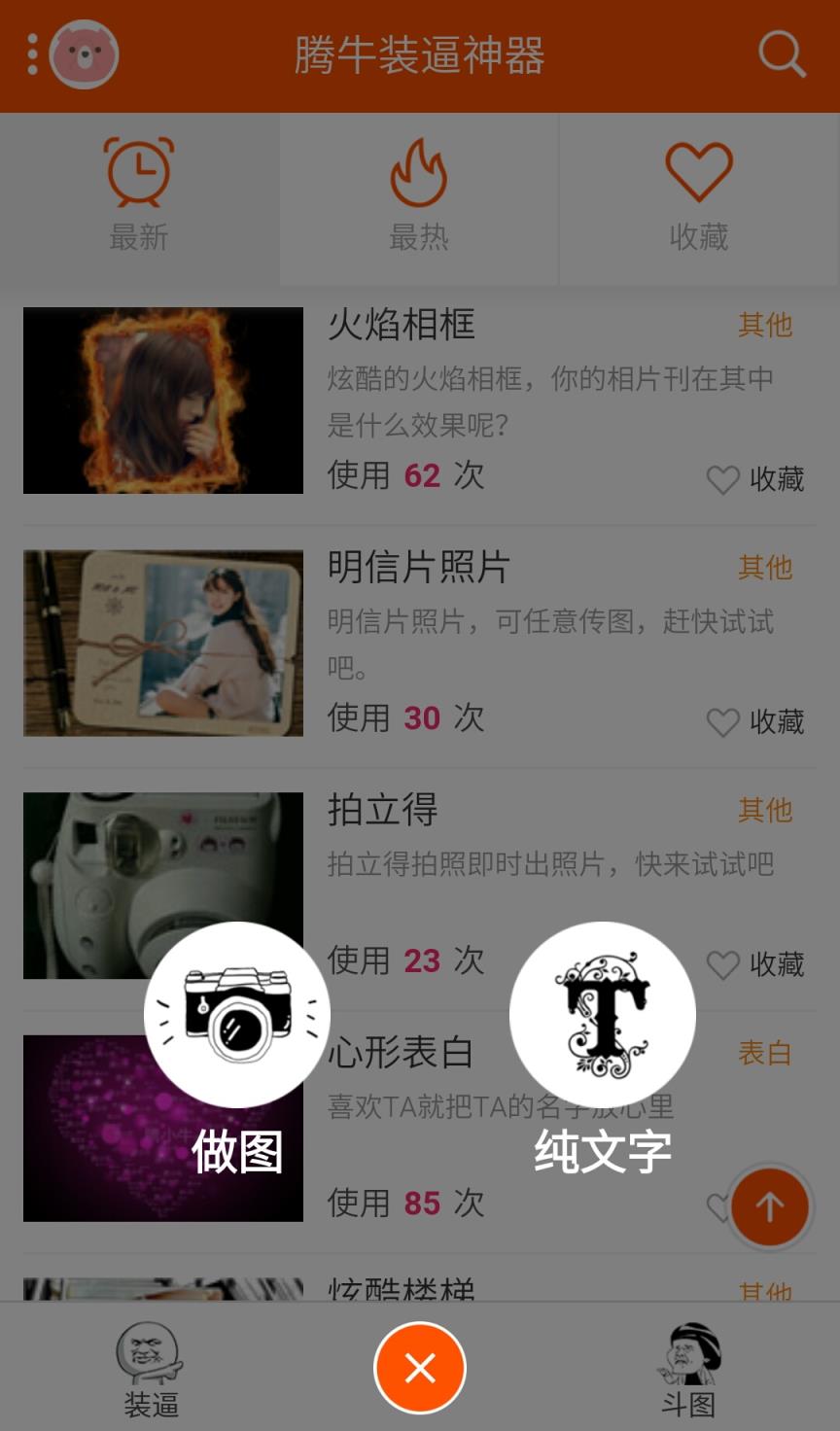Open the three-dot overflow icon
The height and width of the screenshot is (1431, 840).
[x=32, y=55]
